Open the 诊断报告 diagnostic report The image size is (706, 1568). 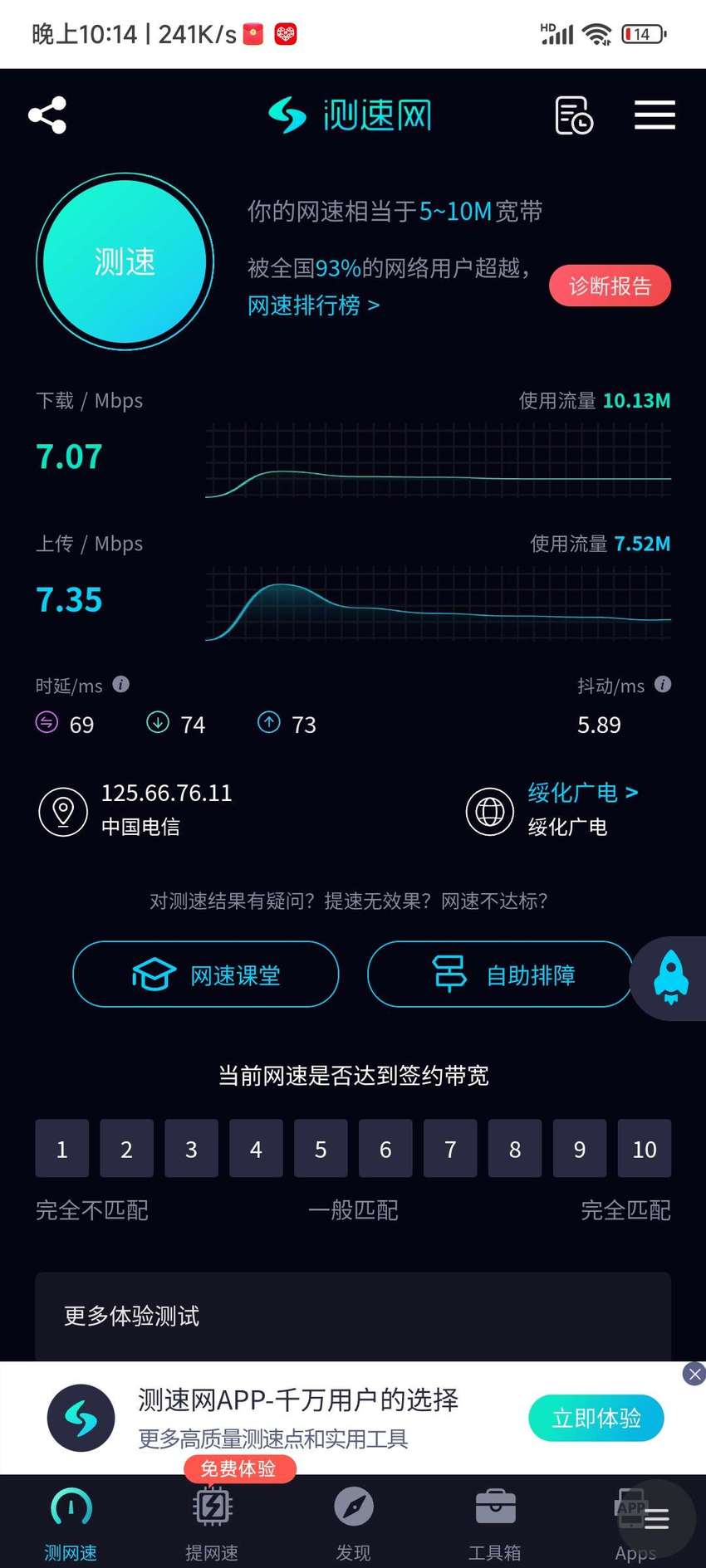point(610,286)
